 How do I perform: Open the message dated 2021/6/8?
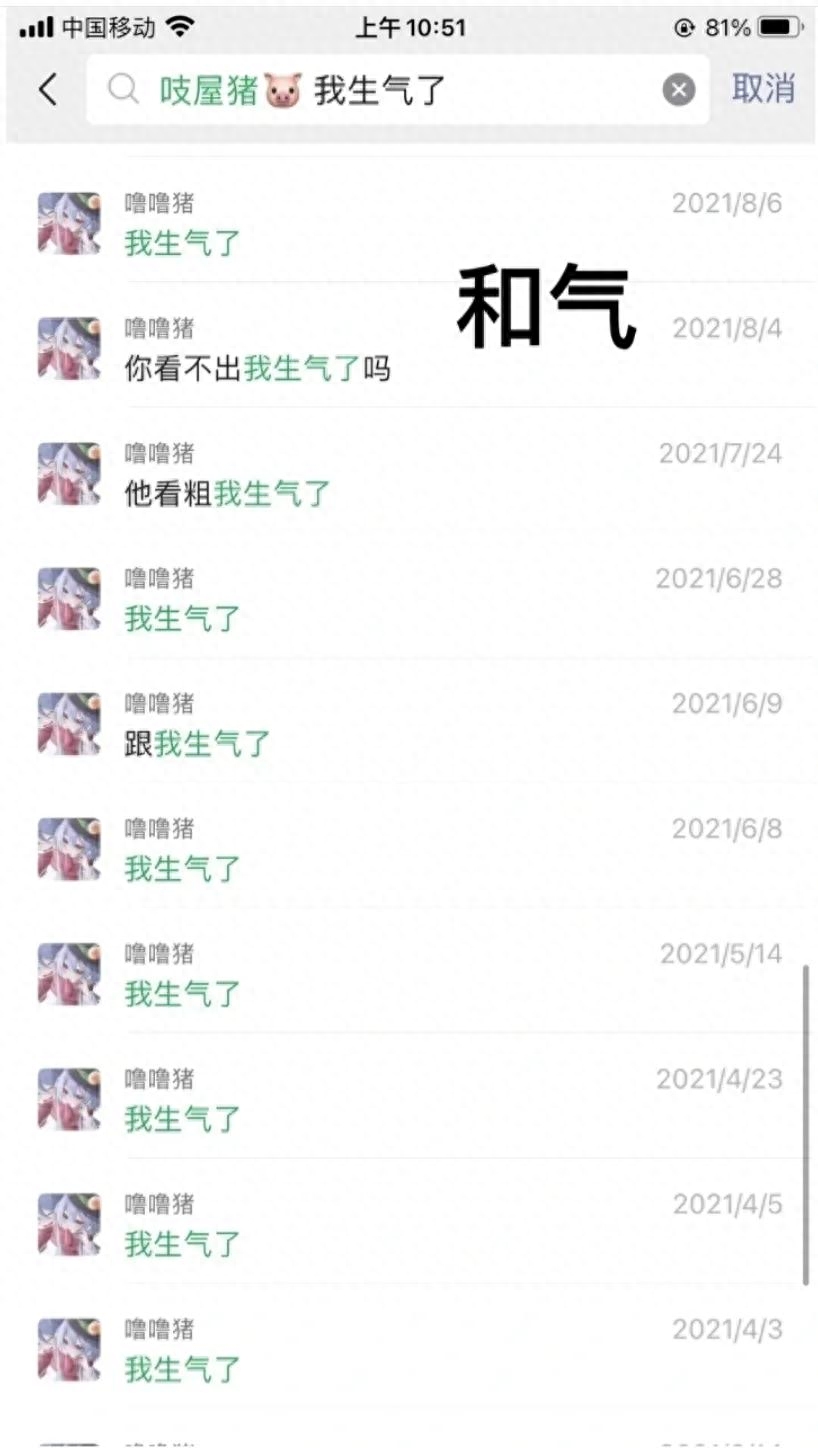tap(410, 848)
